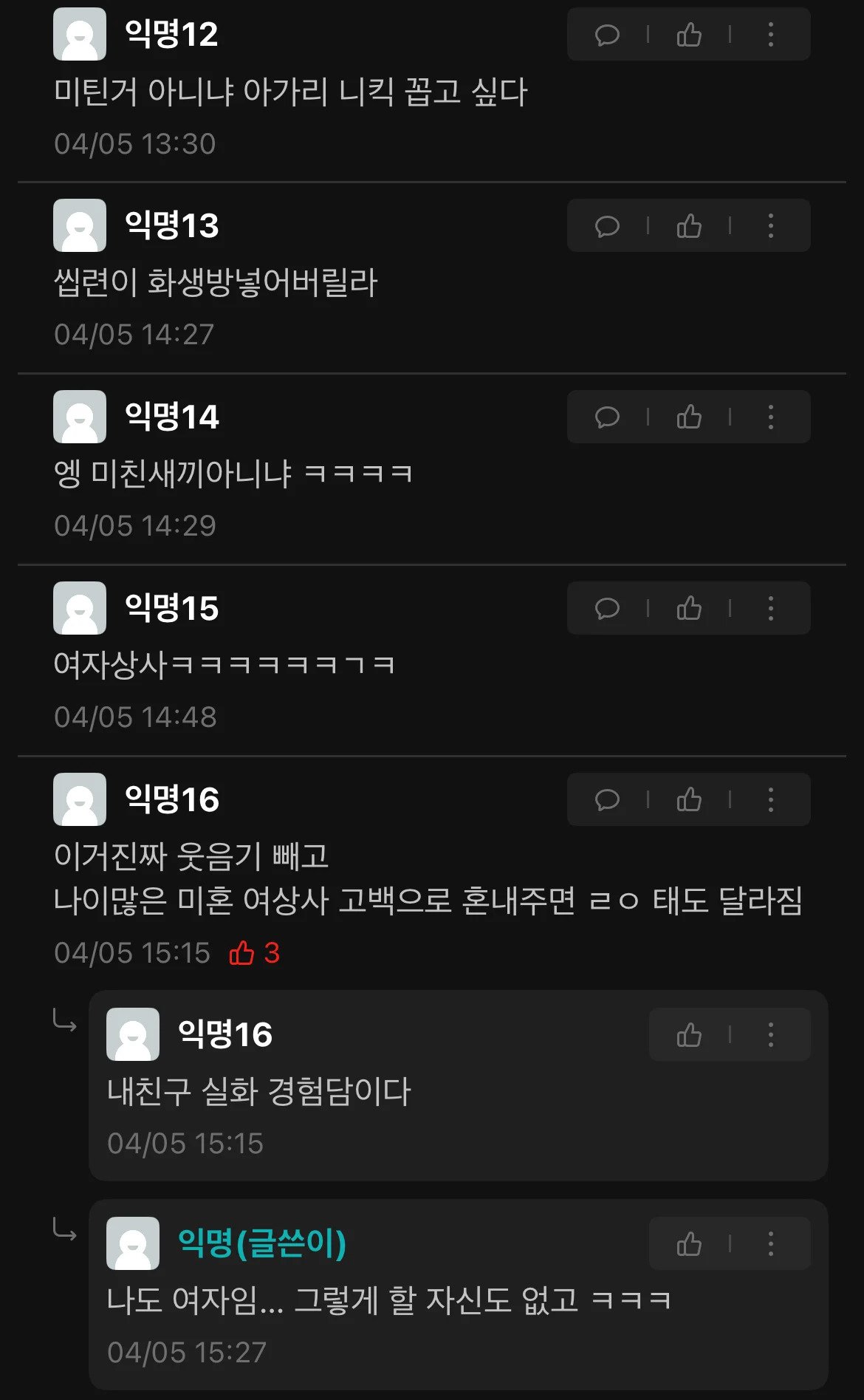Reply to 익명12's comment
This screenshot has width=864, height=1400.
tap(607, 35)
